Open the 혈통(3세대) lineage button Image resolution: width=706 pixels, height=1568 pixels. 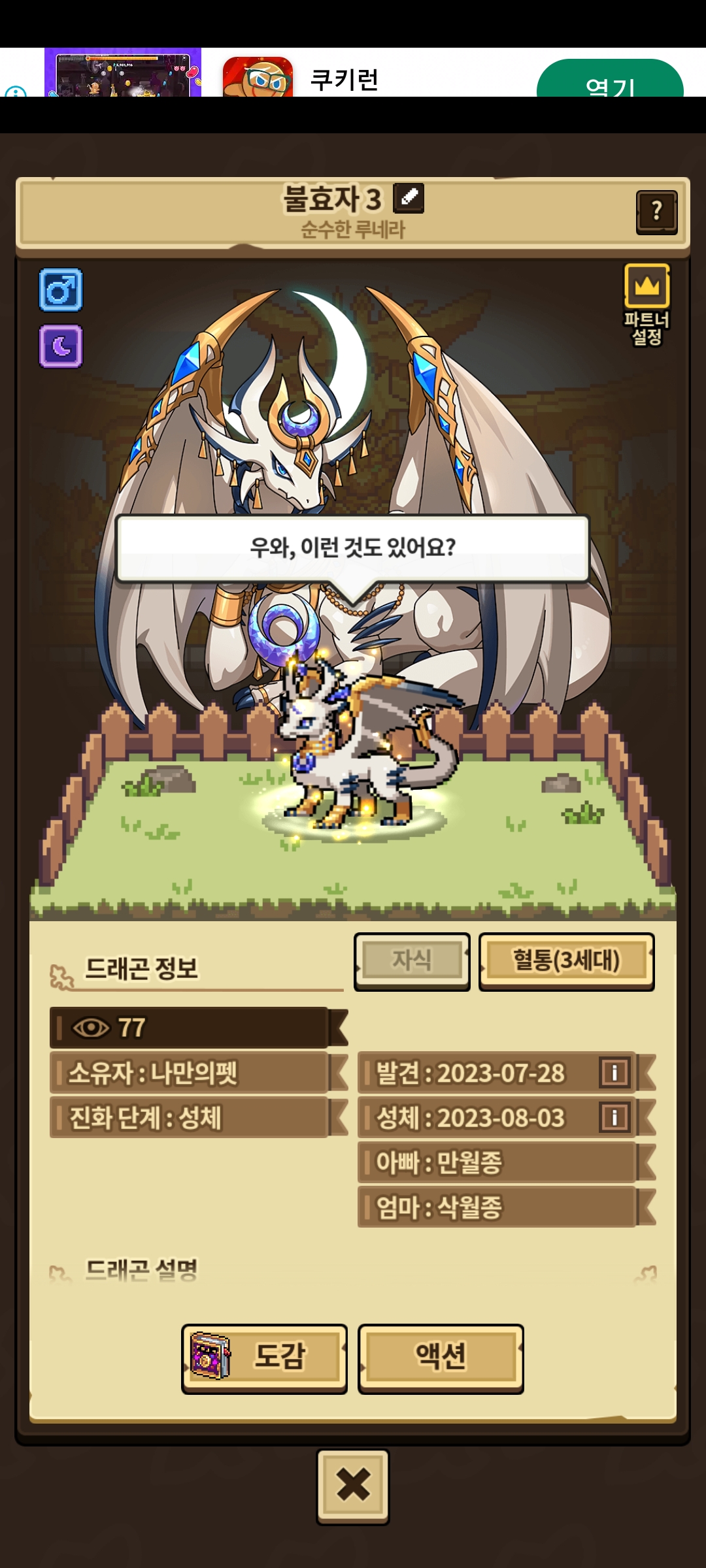point(567,961)
